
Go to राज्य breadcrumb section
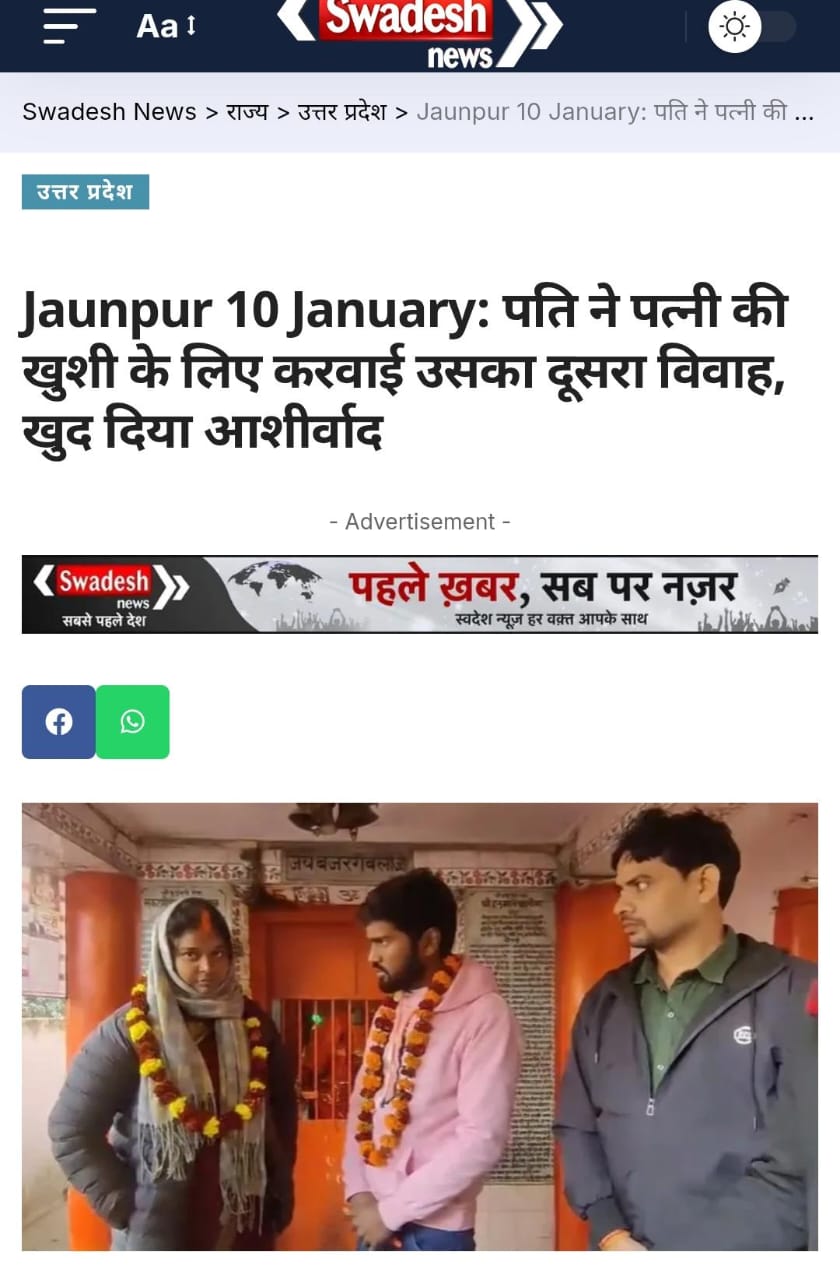[247, 112]
